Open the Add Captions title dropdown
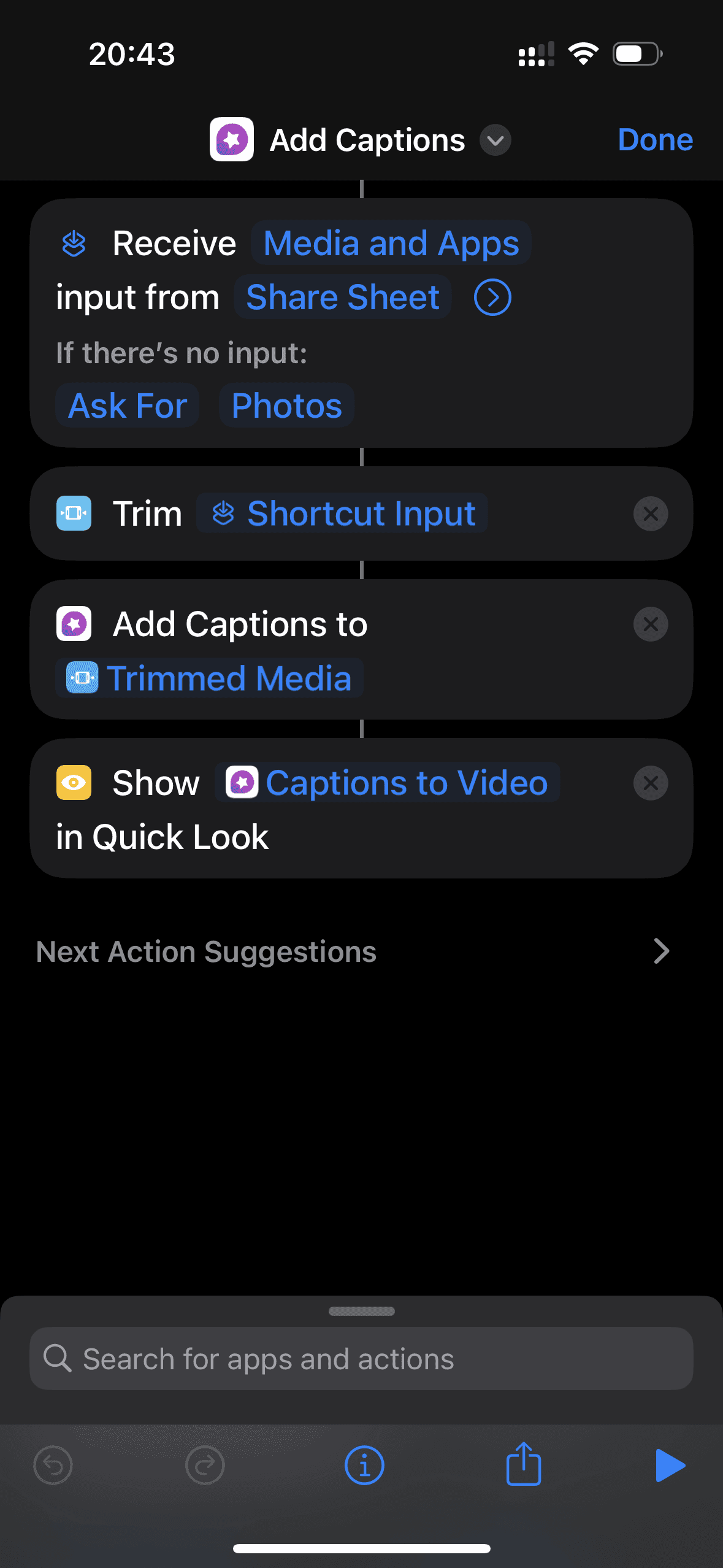The width and height of the screenshot is (723, 1568). click(495, 140)
